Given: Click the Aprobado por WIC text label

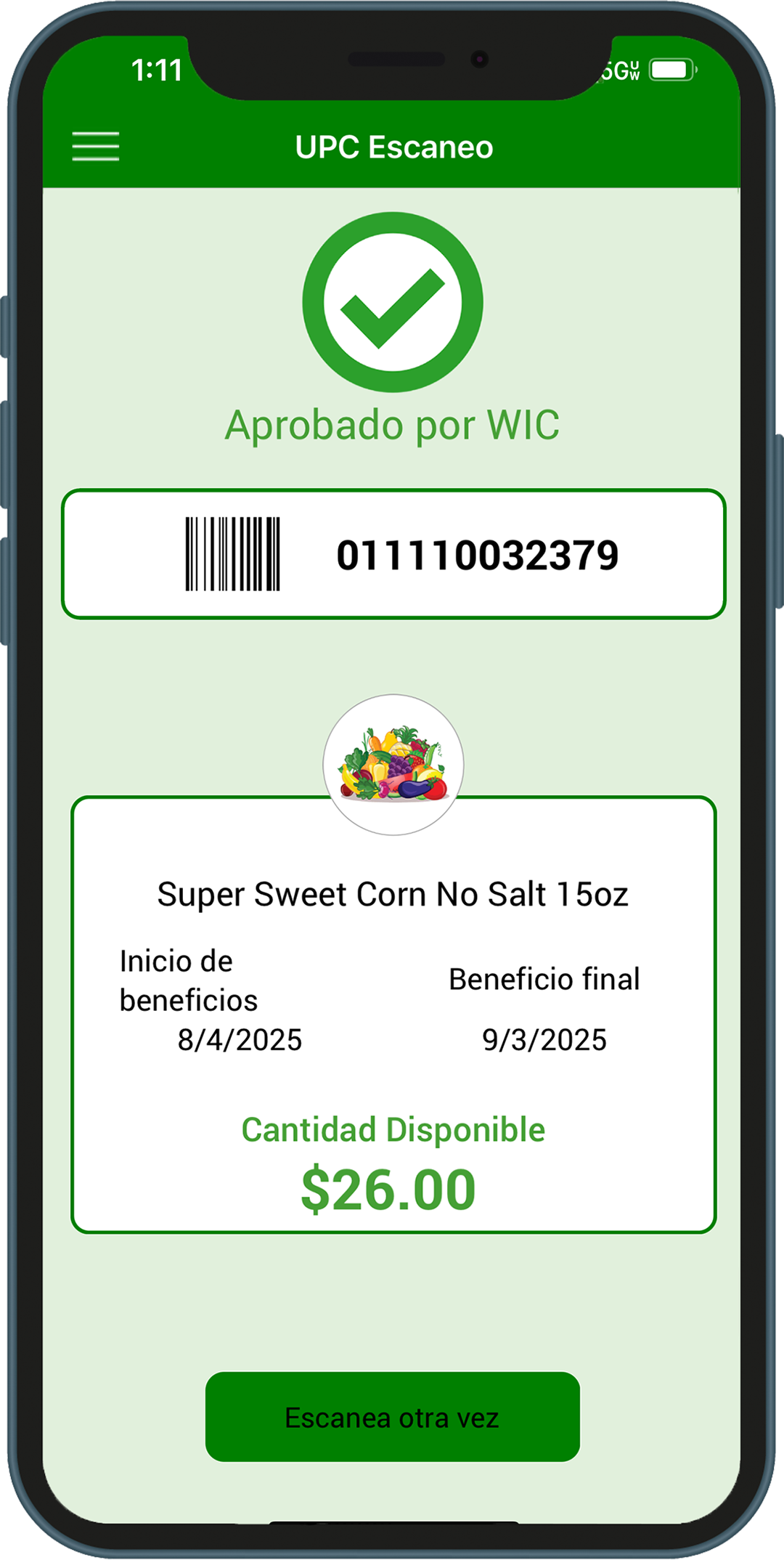Looking at the screenshot, I should coord(392,425).
